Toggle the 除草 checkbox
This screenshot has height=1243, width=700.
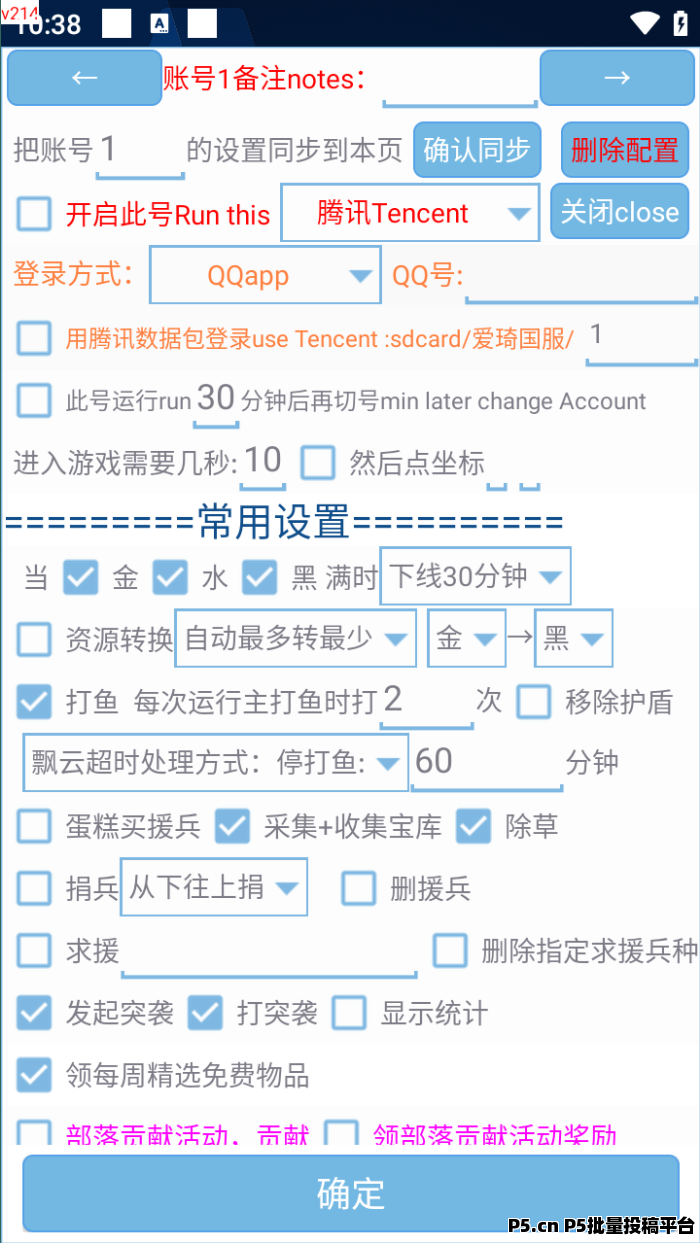[474, 826]
